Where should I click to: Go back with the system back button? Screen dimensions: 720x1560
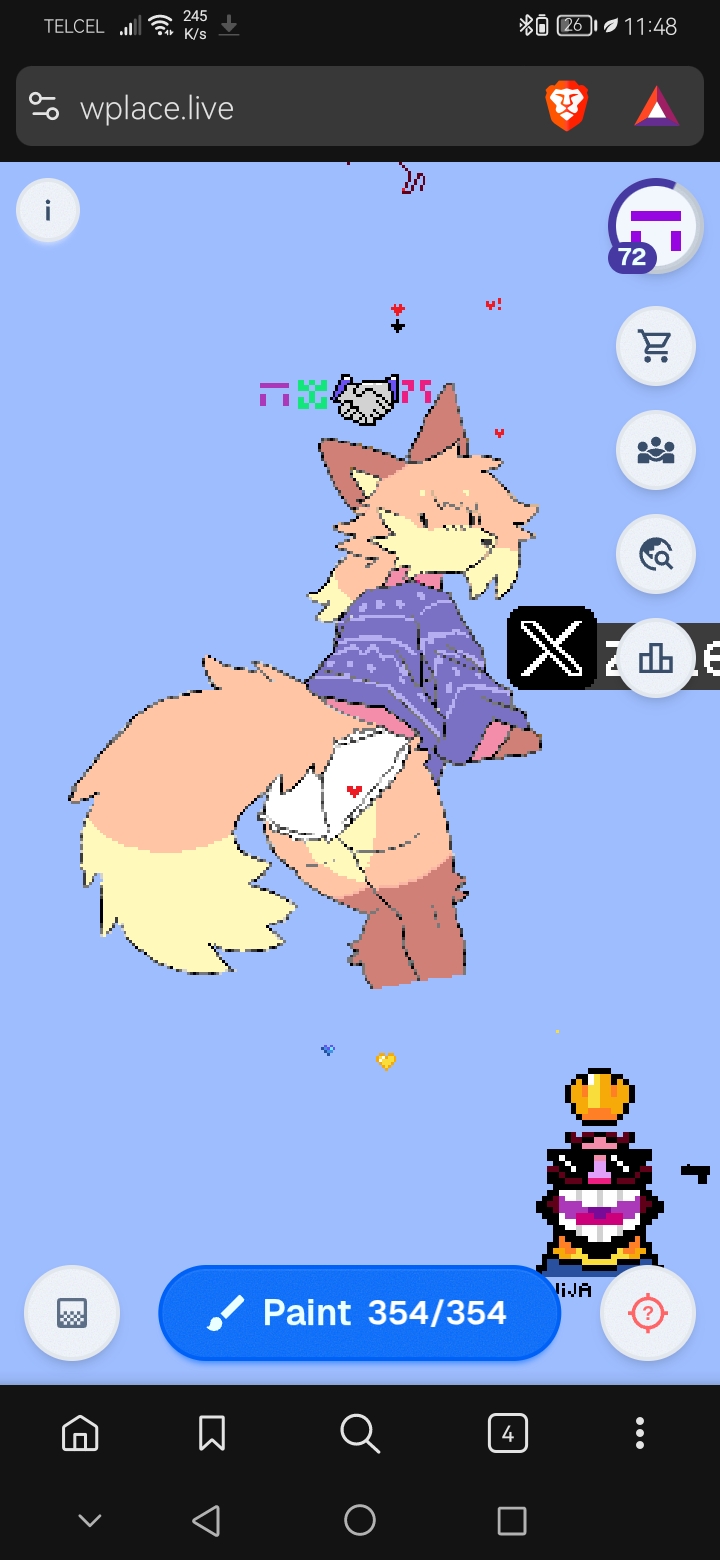206,1521
